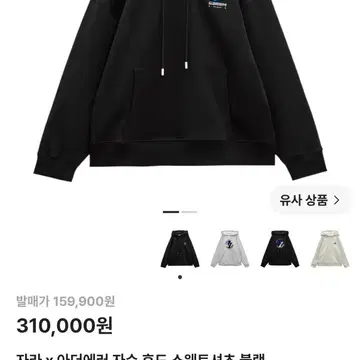Select the black hoodie with blue graphic thumbnail
Image resolution: width=360 pixels, height=360 pixels.
pos(280,249)
